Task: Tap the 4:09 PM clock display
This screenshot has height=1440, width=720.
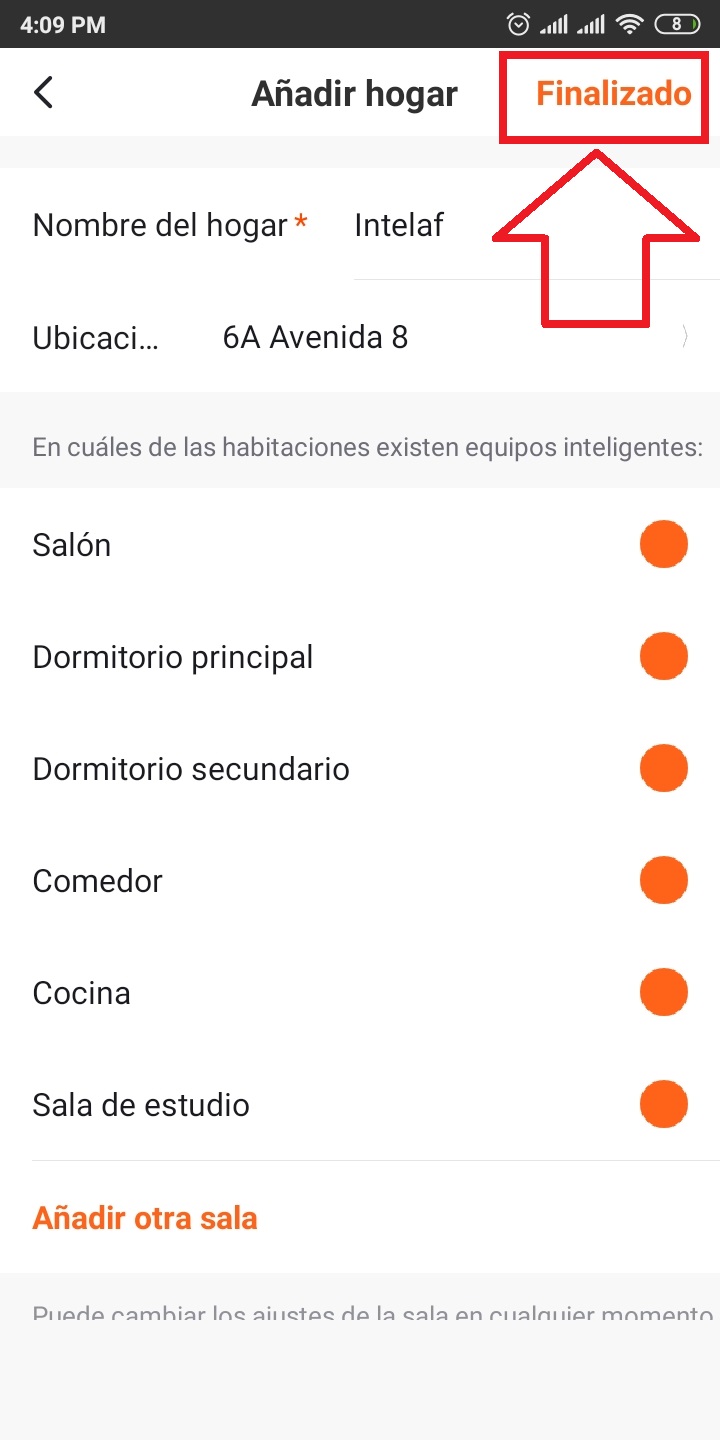Action: [x=62, y=24]
